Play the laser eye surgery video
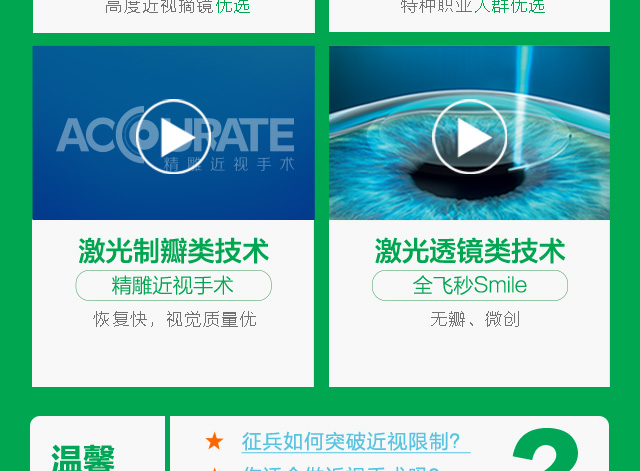640x471 pixels. coord(469,136)
